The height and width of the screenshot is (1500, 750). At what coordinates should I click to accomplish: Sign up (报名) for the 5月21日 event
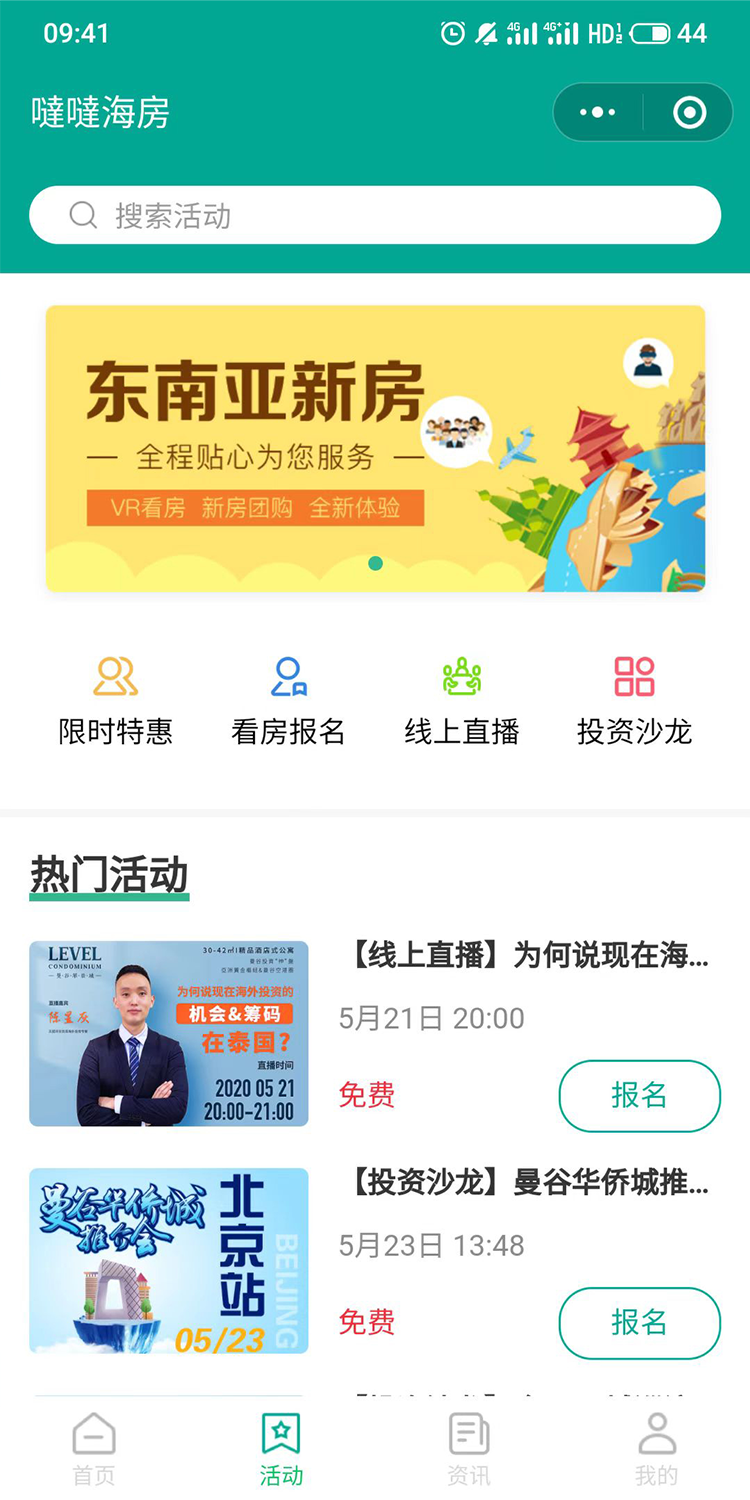coord(639,1096)
